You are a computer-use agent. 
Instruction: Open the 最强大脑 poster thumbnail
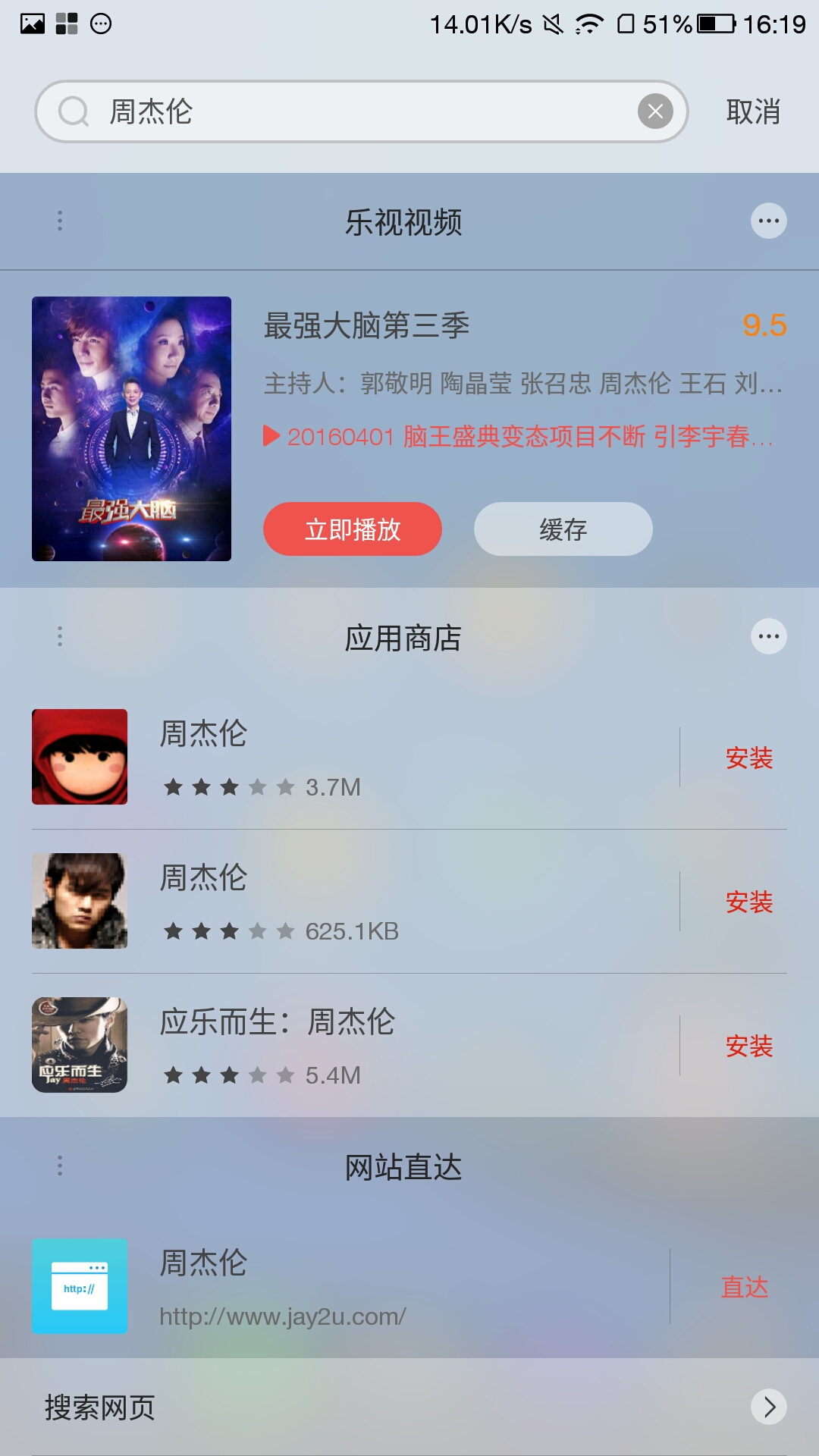click(x=131, y=428)
